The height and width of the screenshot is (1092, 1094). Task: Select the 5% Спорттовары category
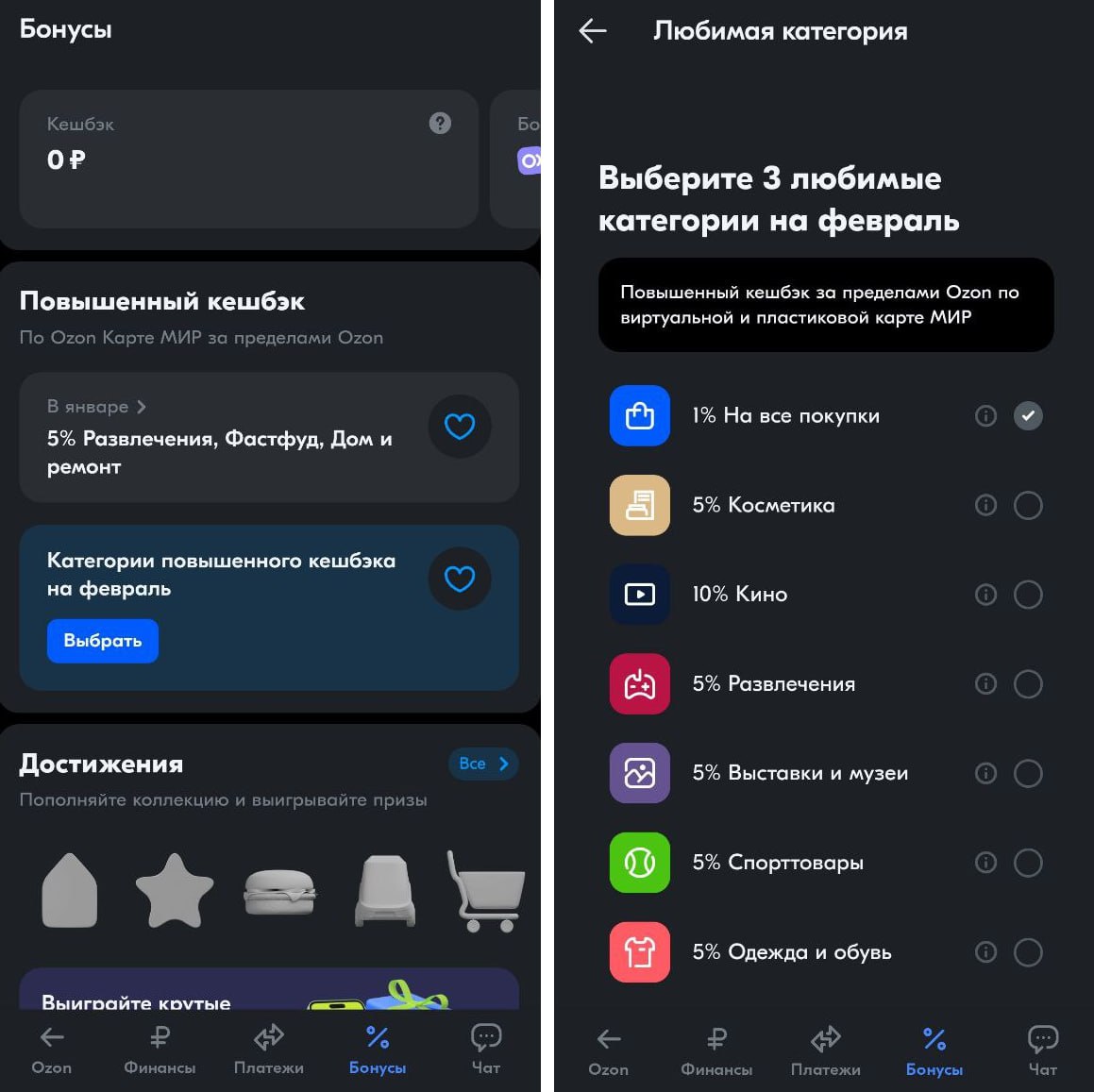point(1028,863)
